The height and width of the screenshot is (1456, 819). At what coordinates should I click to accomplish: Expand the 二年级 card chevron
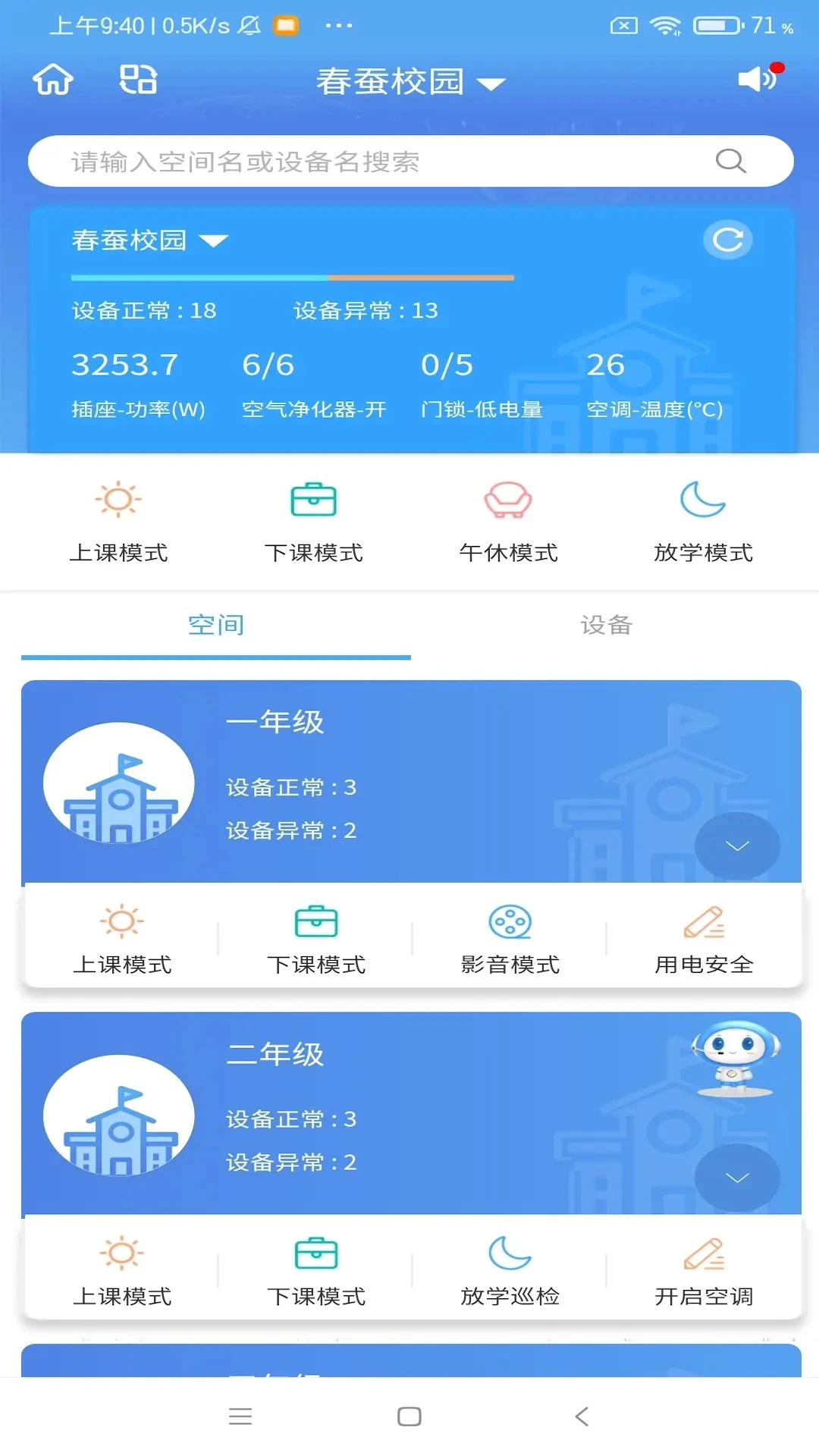736,1178
